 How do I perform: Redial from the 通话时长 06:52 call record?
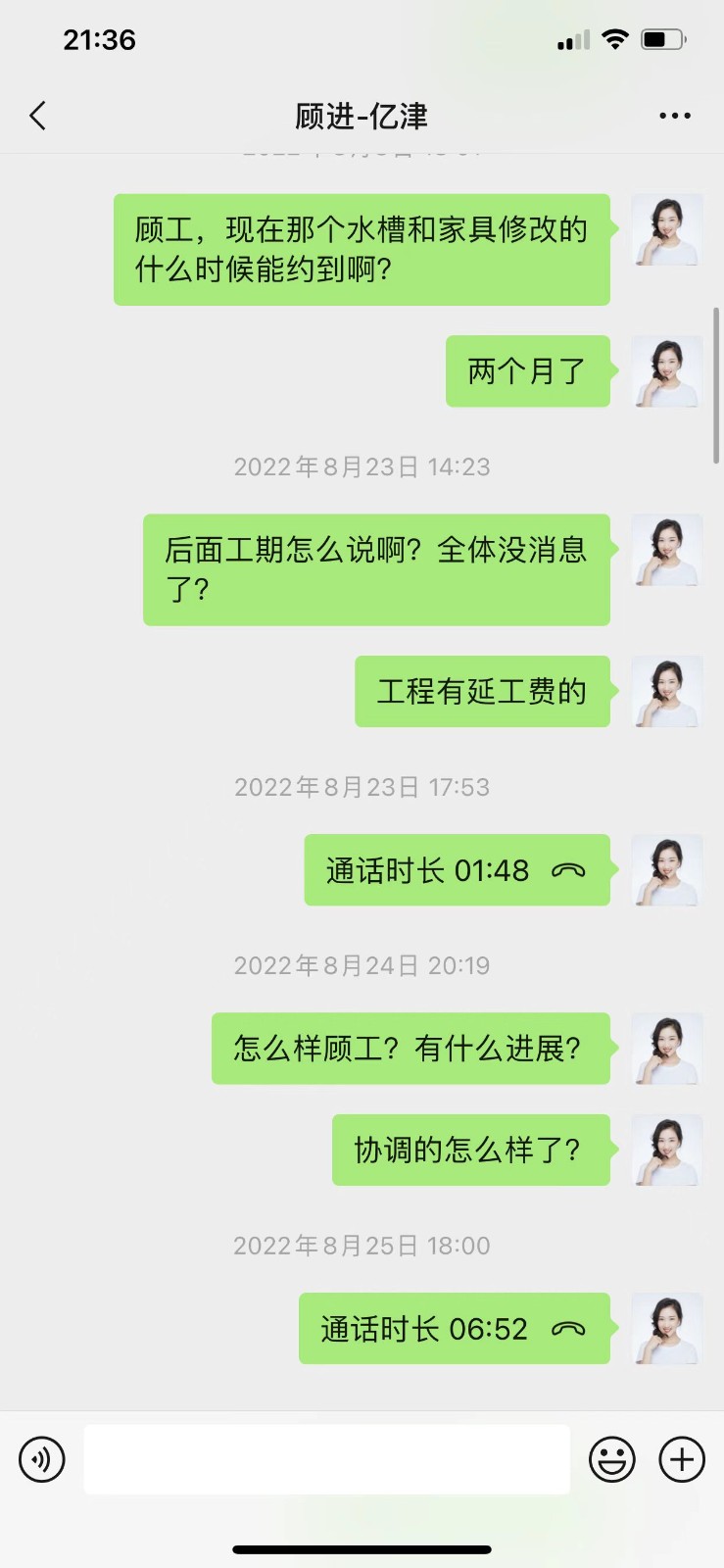(x=454, y=1329)
